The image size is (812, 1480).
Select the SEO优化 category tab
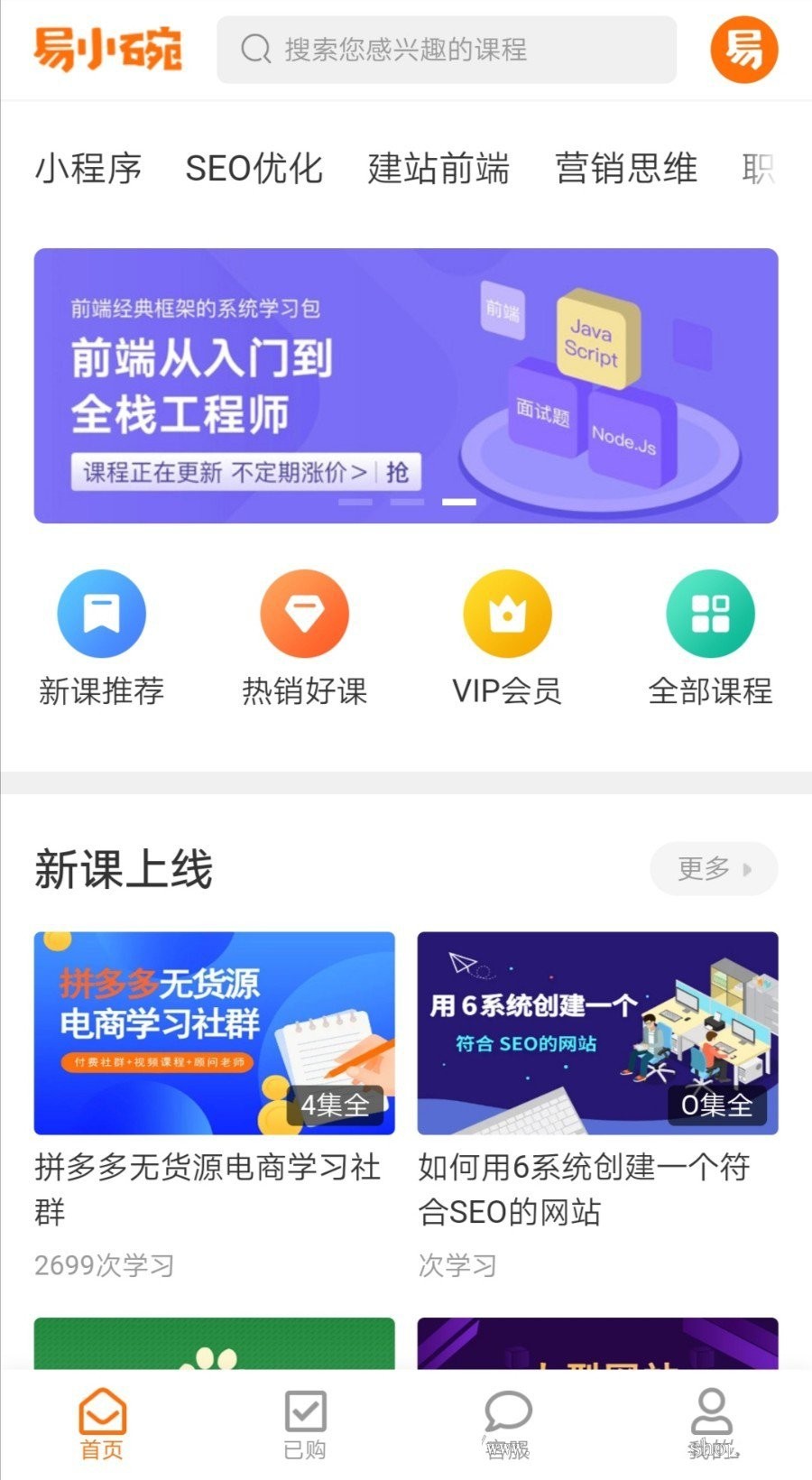[254, 170]
